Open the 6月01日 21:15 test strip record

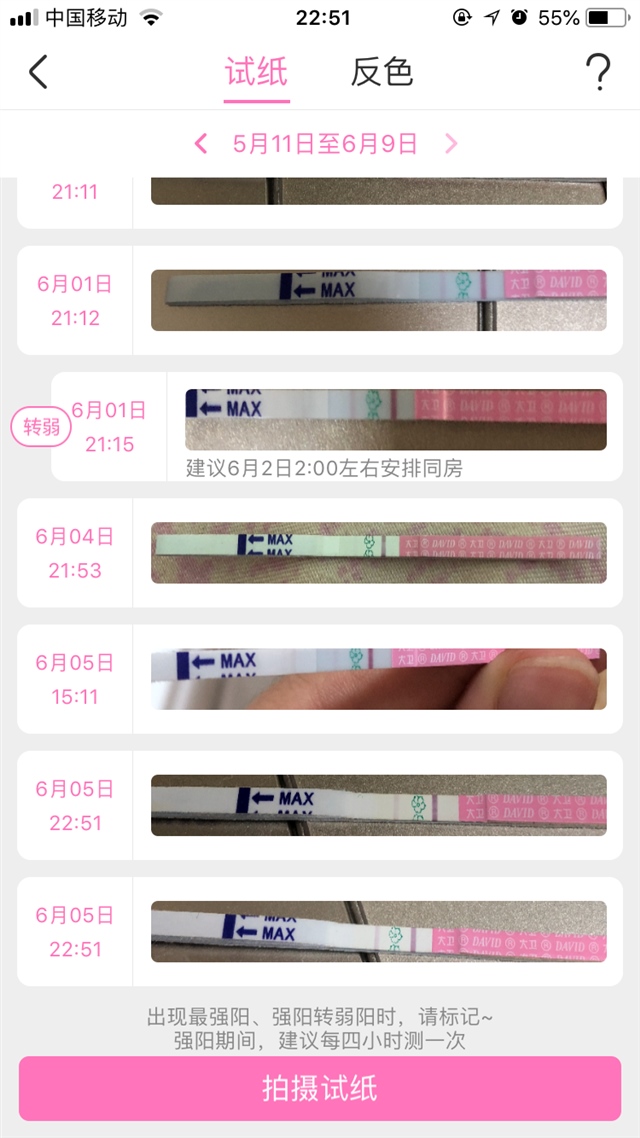(x=395, y=420)
